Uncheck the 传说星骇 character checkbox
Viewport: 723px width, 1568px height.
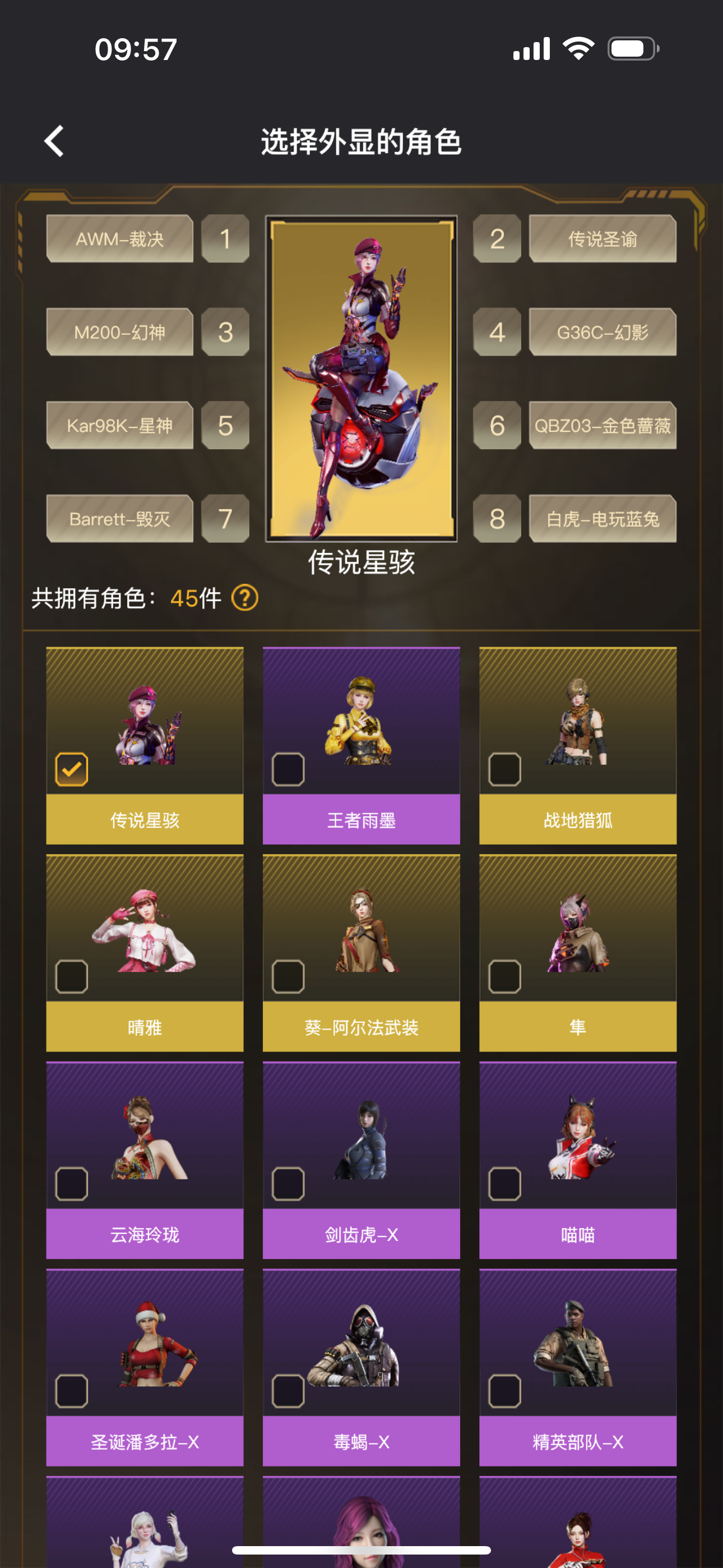tap(72, 769)
